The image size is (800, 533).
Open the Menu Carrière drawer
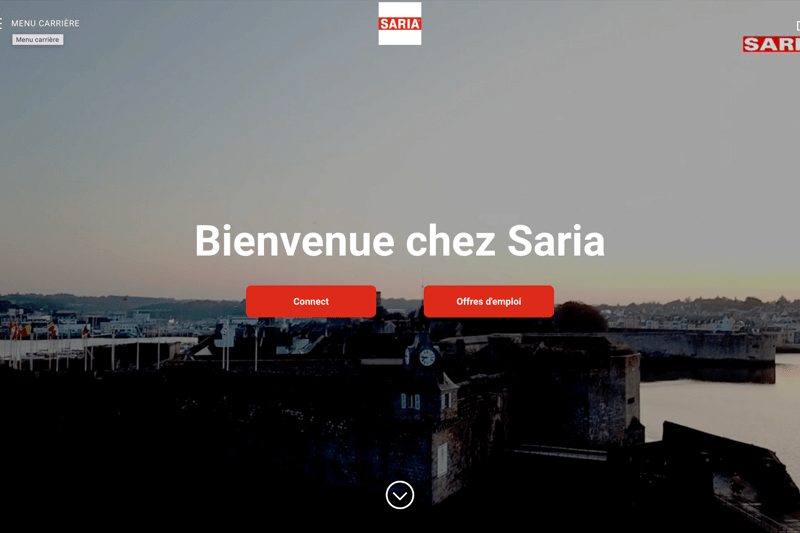click(40, 23)
